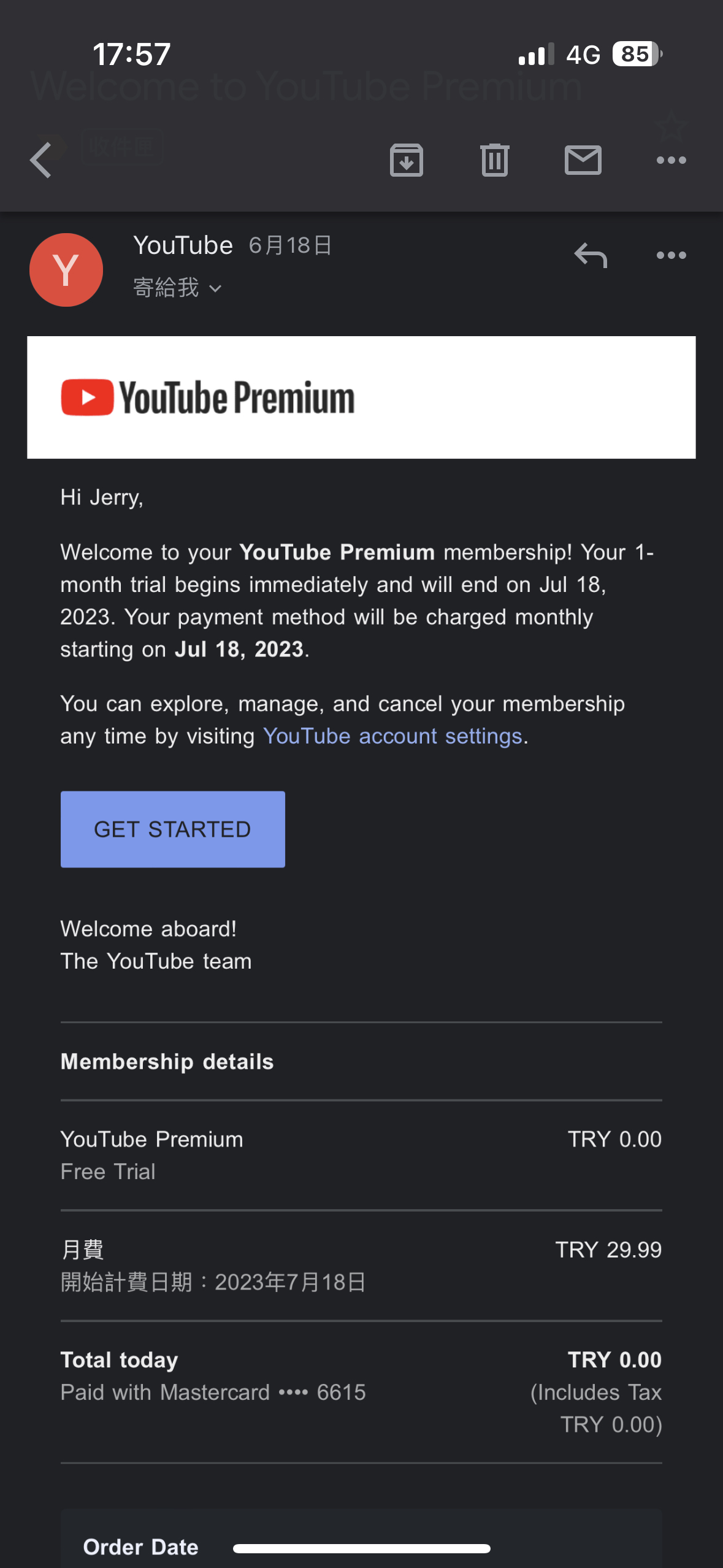Mark the email as unread
Viewport: 723px width, 1568px height.
[x=583, y=161]
